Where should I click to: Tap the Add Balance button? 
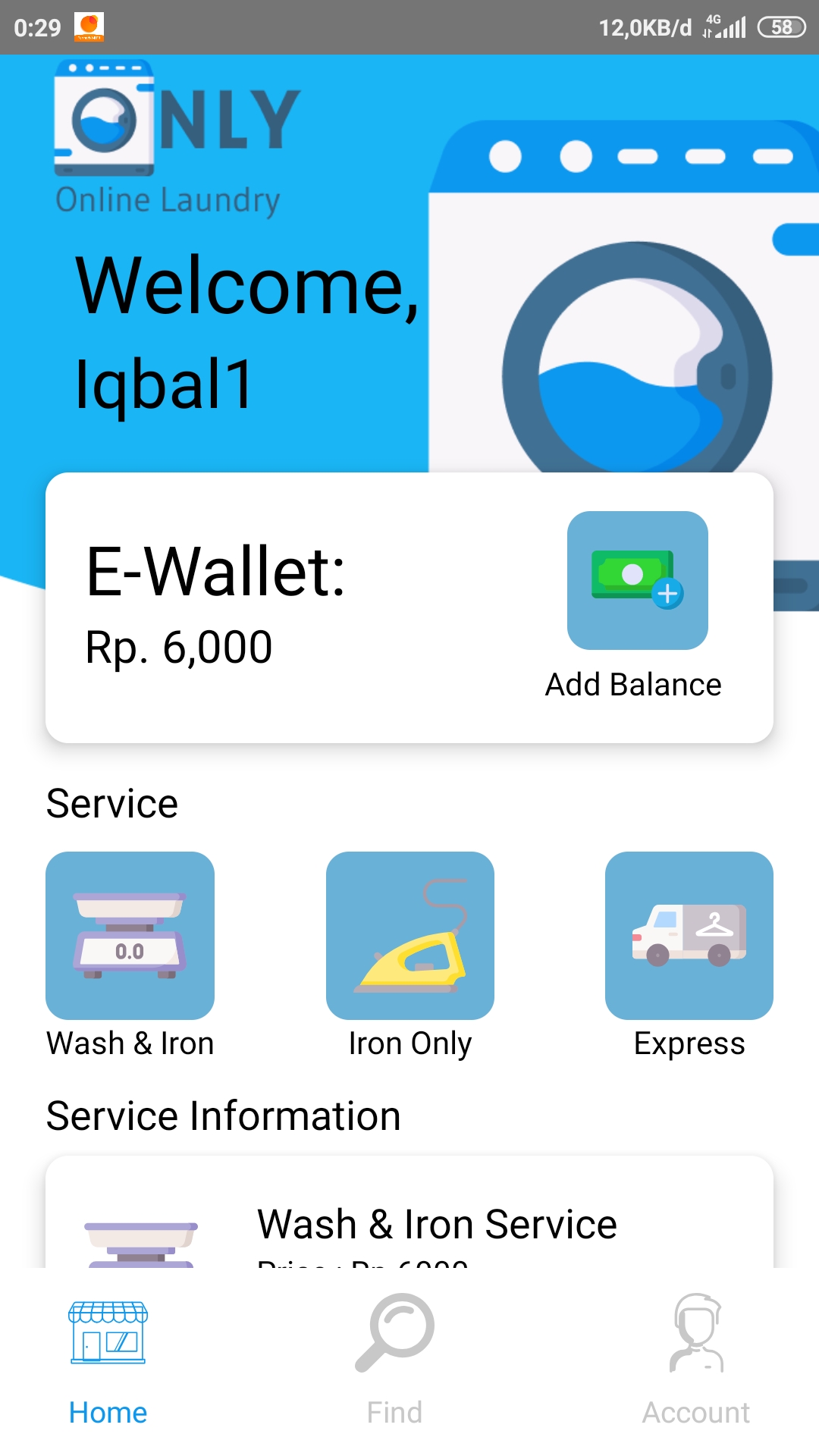637,581
